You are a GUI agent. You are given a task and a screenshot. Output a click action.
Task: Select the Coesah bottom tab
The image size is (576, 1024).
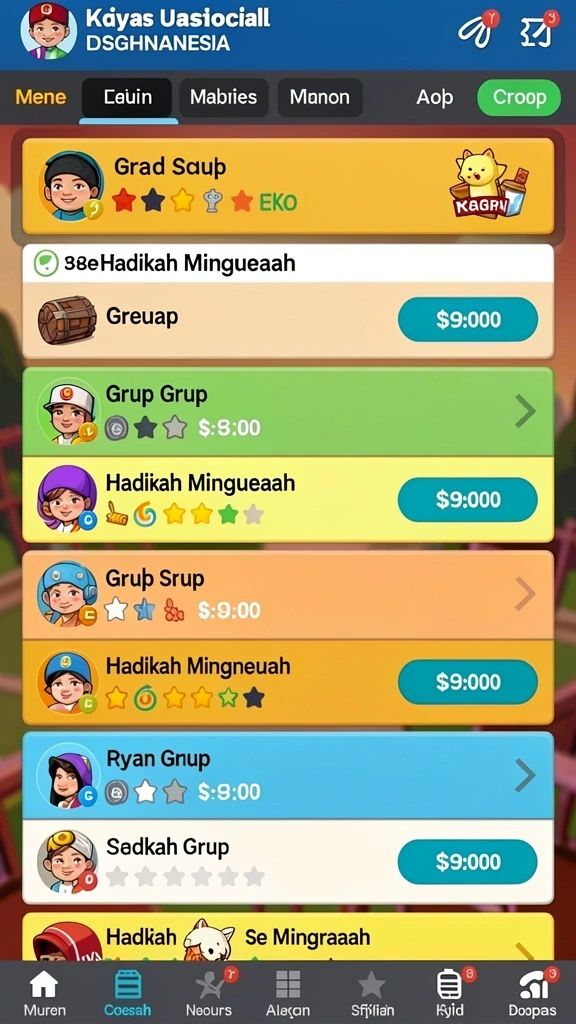tap(127, 993)
